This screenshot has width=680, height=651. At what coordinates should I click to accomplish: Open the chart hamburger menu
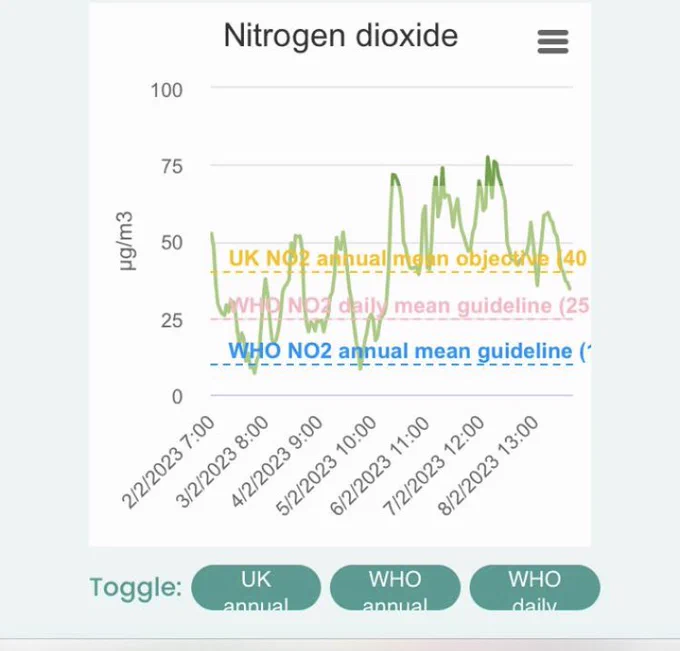pyautogui.click(x=553, y=42)
